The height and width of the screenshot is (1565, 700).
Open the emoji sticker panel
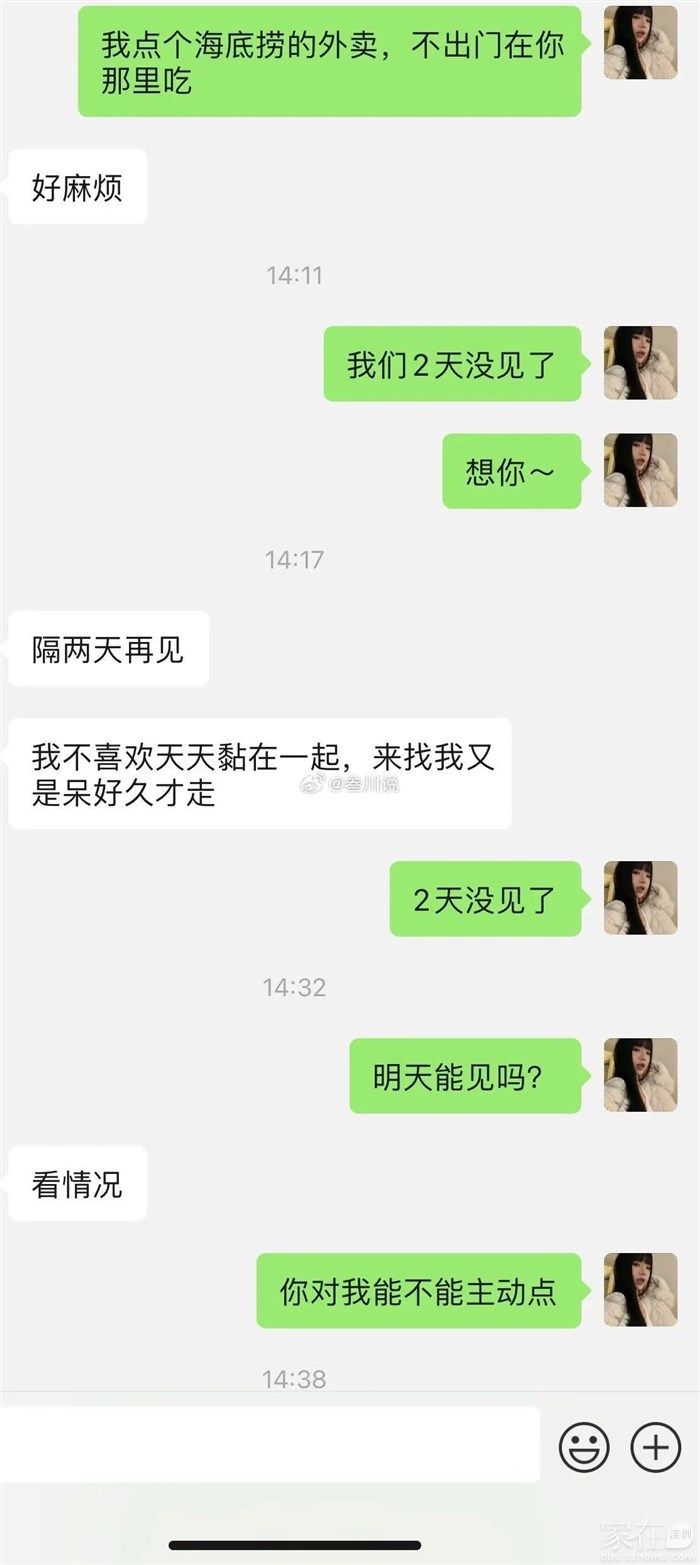(584, 1446)
